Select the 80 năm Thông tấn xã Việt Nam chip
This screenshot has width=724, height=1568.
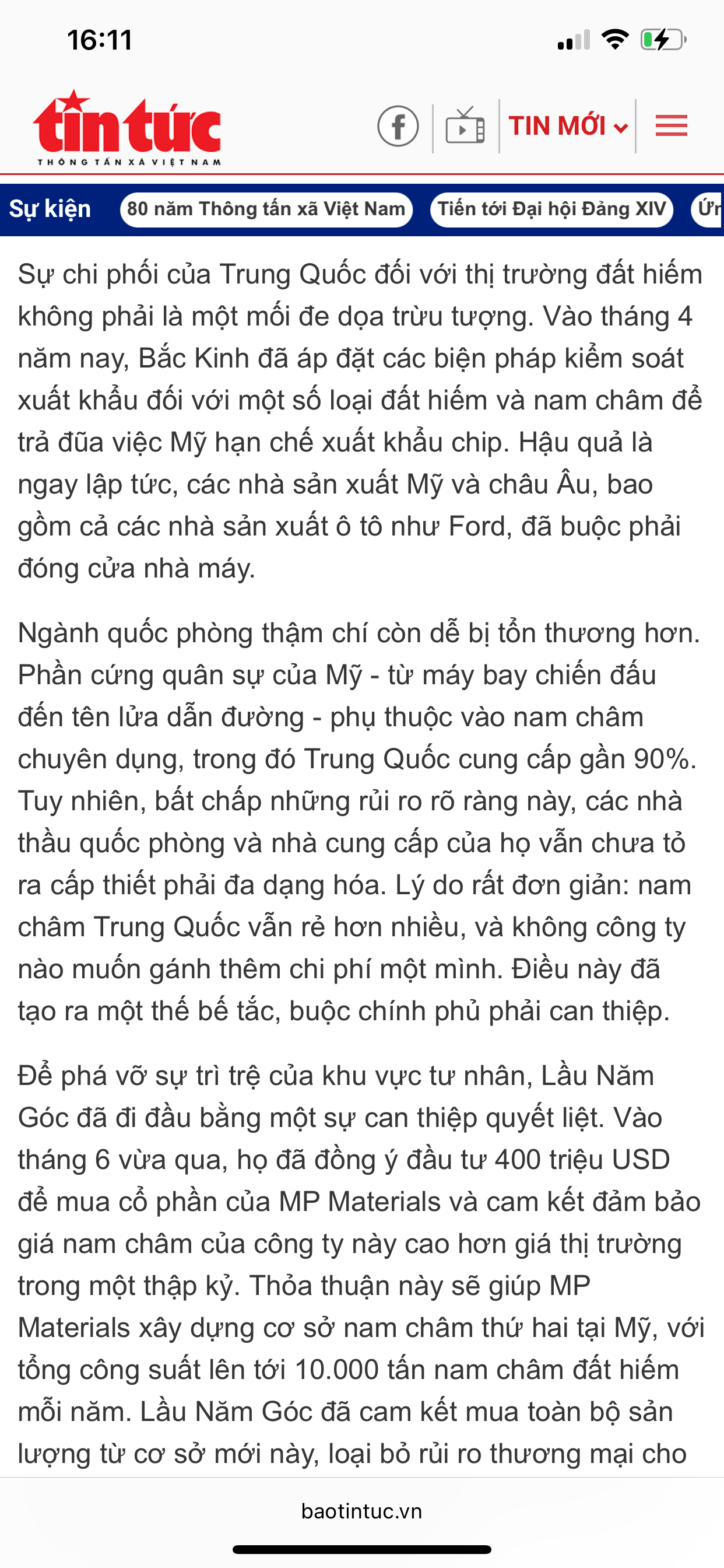tap(266, 209)
